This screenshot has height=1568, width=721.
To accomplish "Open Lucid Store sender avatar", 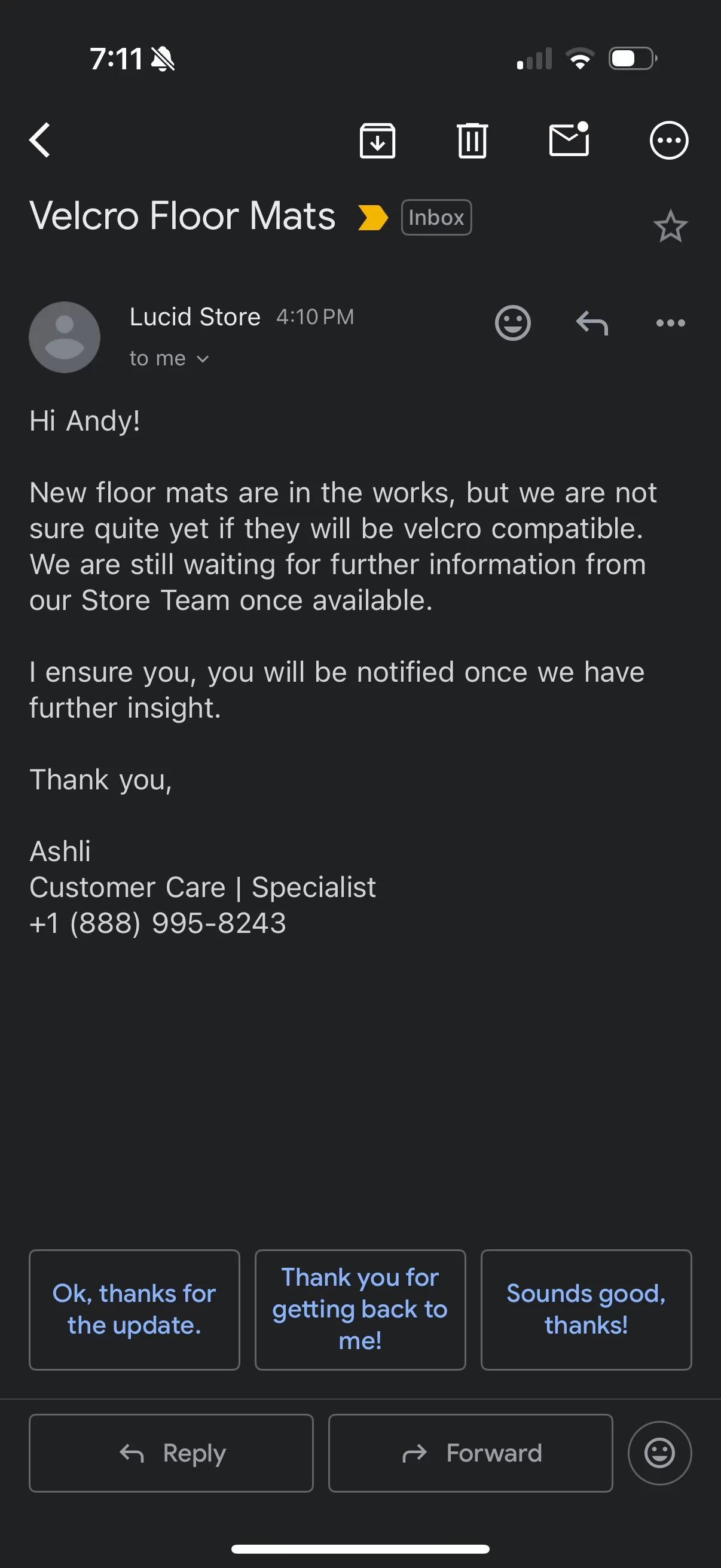I will [x=65, y=337].
